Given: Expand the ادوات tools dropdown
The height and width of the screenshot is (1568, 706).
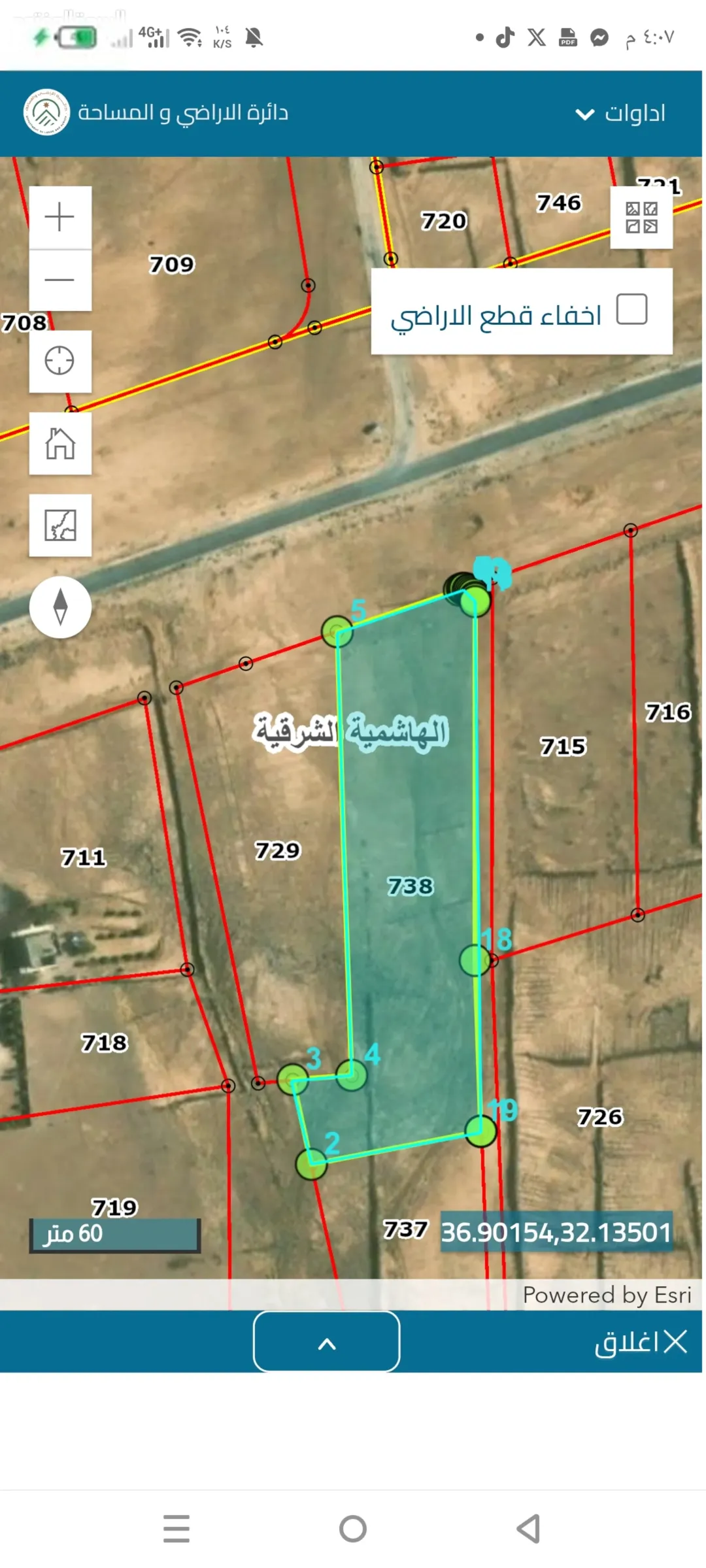Looking at the screenshot, I should [620, 114].
